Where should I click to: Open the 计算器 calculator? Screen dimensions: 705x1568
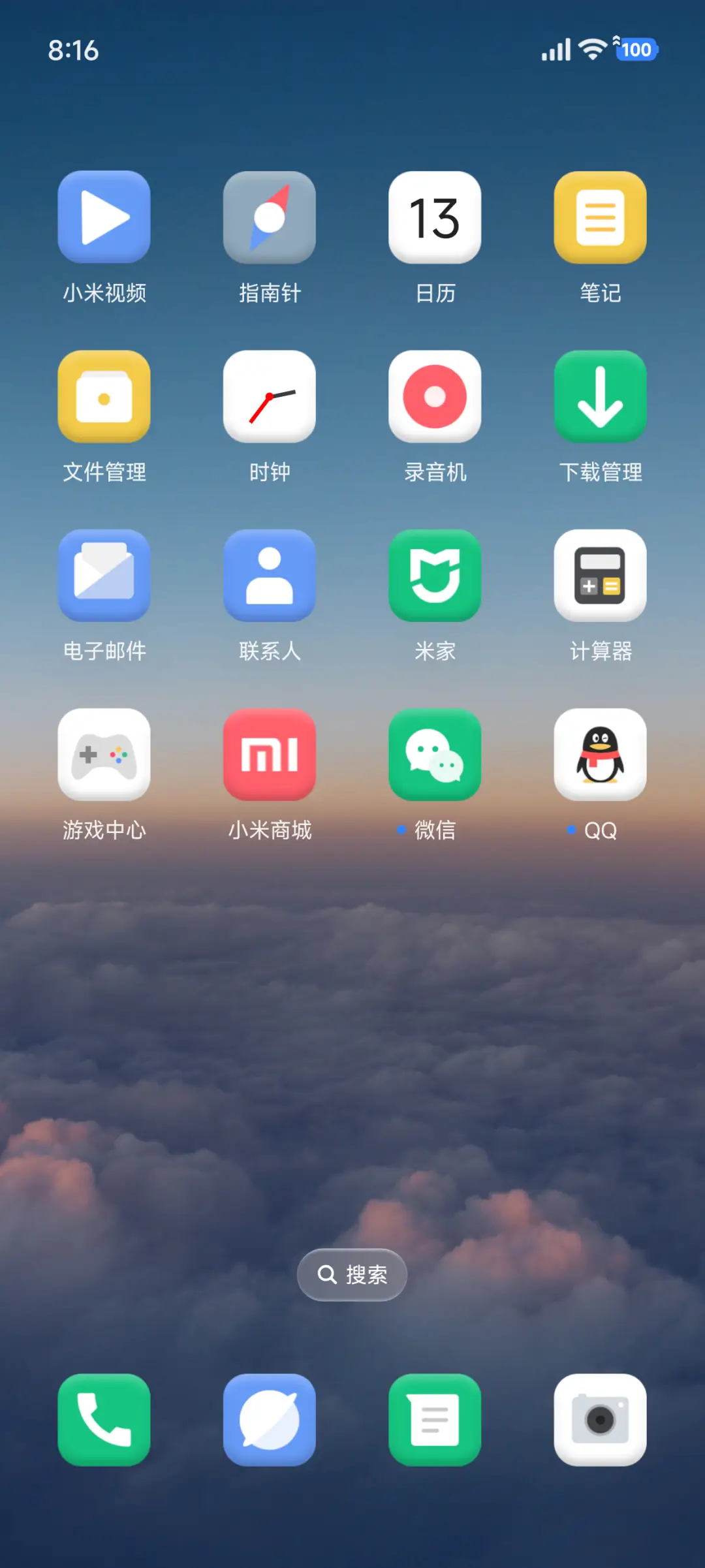pyautogui.click(x=600, y=575)
